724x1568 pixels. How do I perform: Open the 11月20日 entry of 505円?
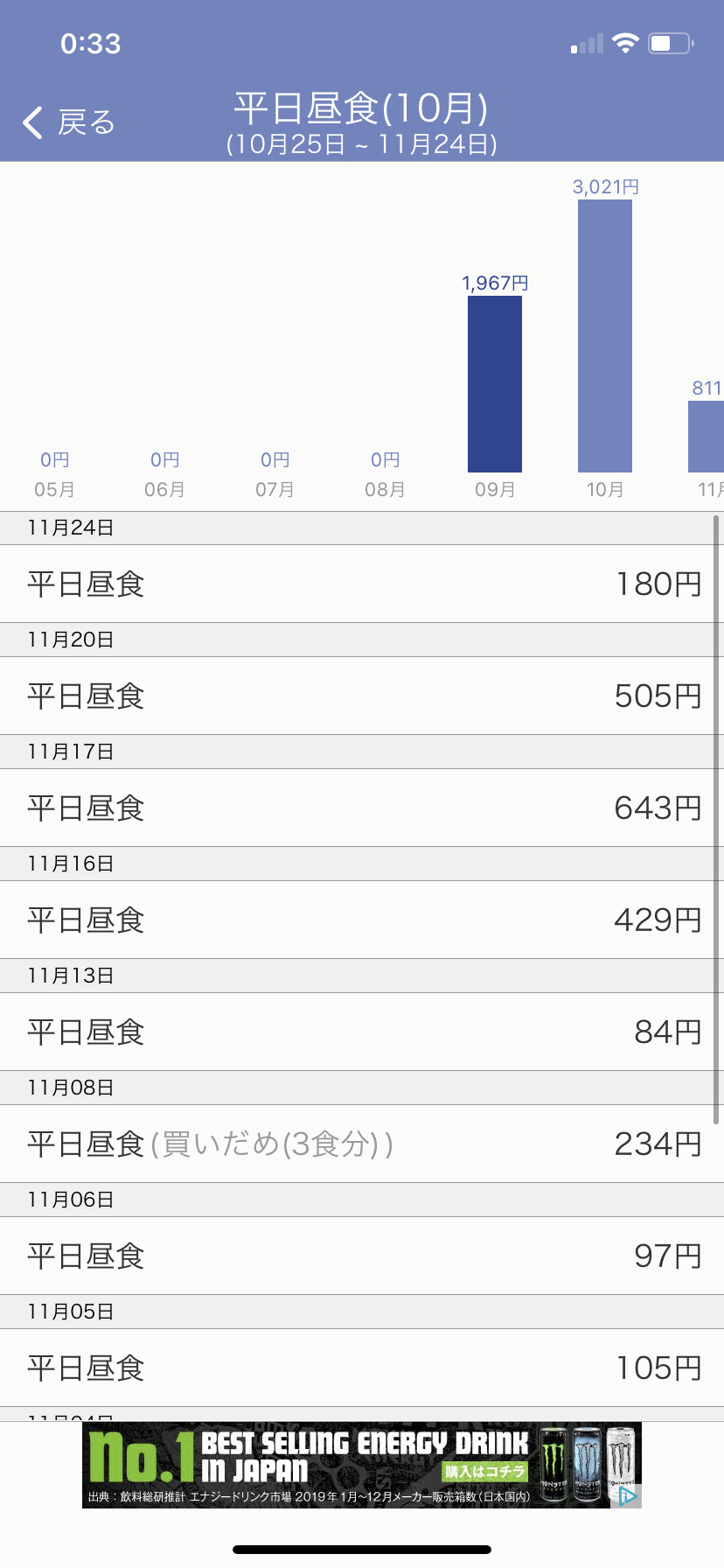[362, 696]
